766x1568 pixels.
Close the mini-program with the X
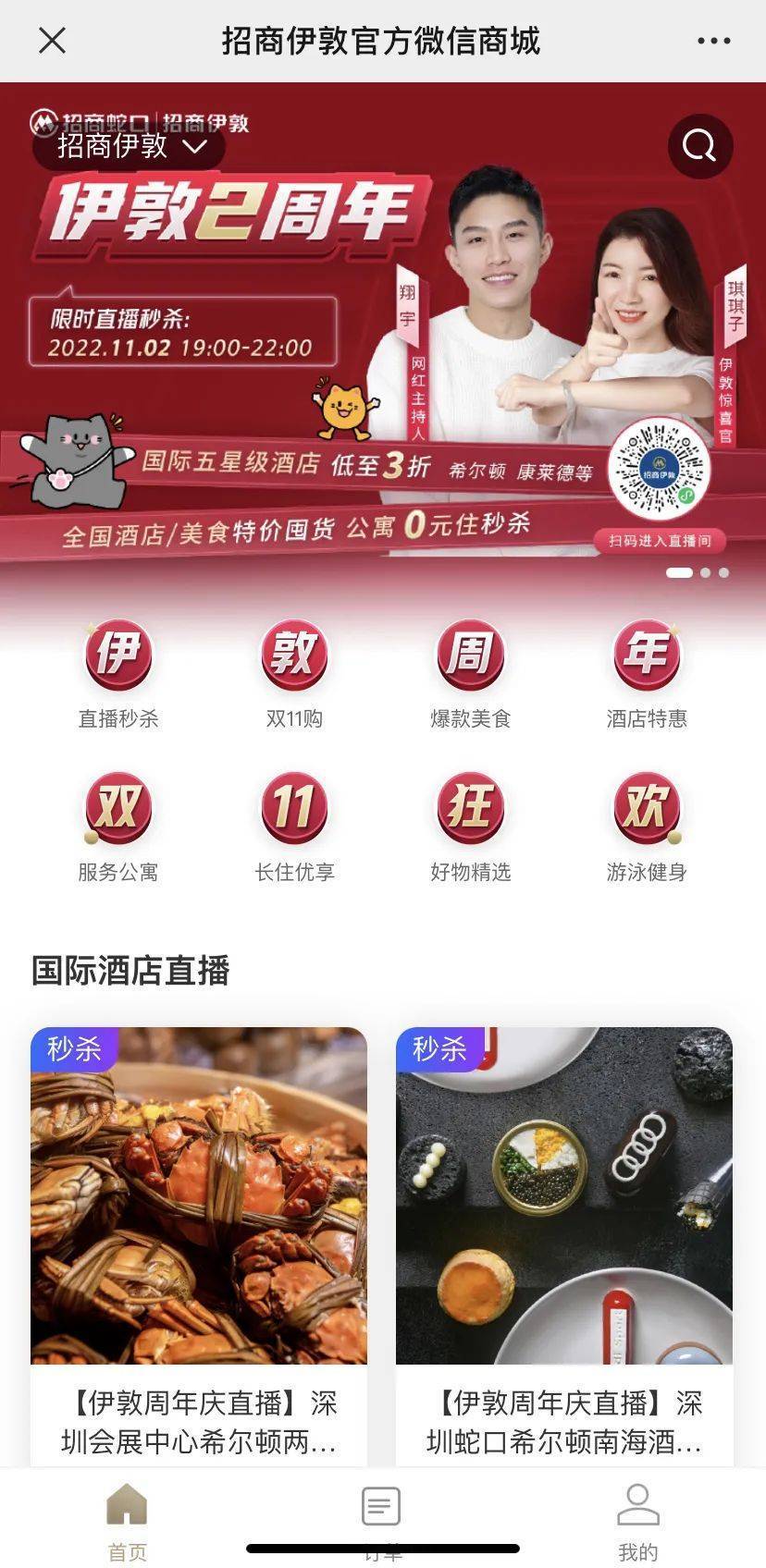tap(53, 41)
